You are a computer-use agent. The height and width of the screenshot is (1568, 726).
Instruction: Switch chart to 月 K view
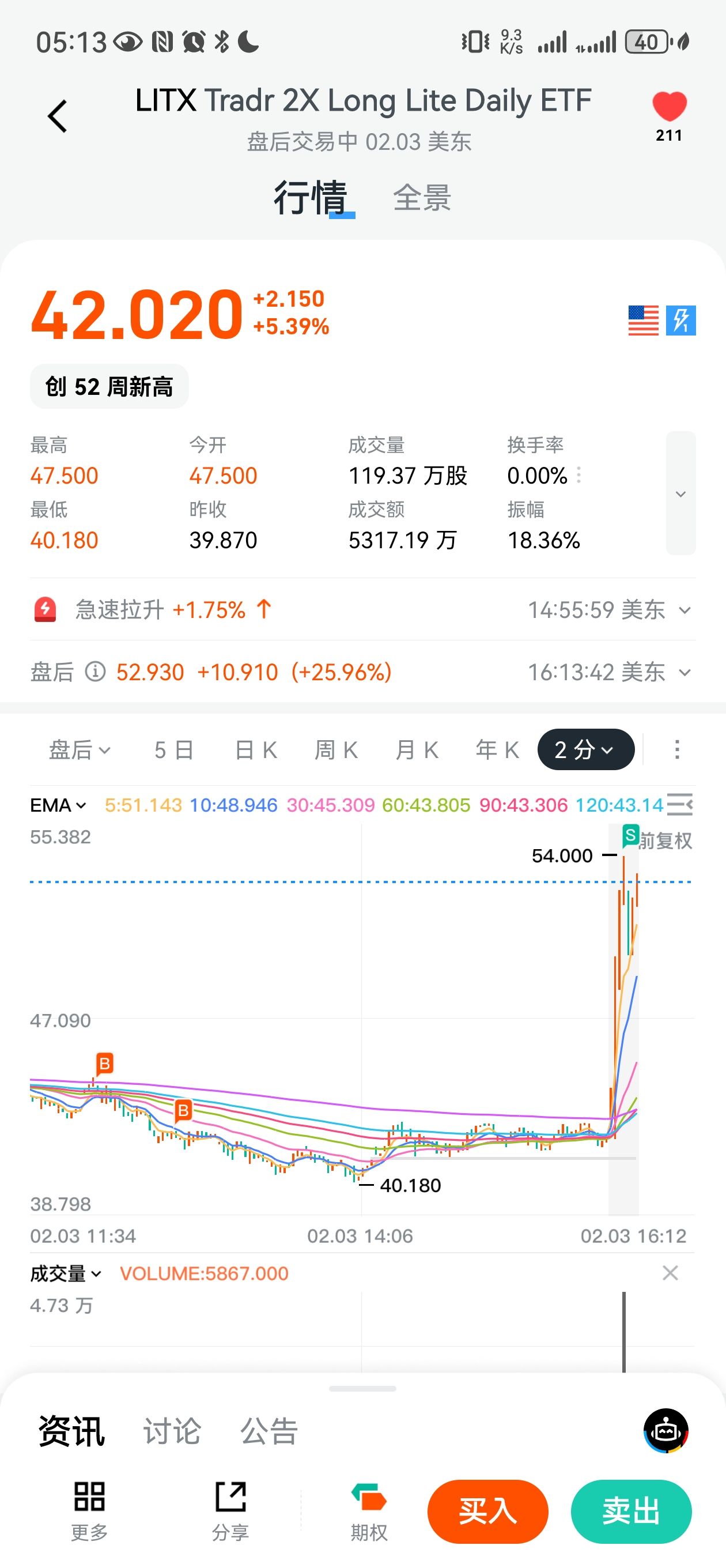click(417, 750)
